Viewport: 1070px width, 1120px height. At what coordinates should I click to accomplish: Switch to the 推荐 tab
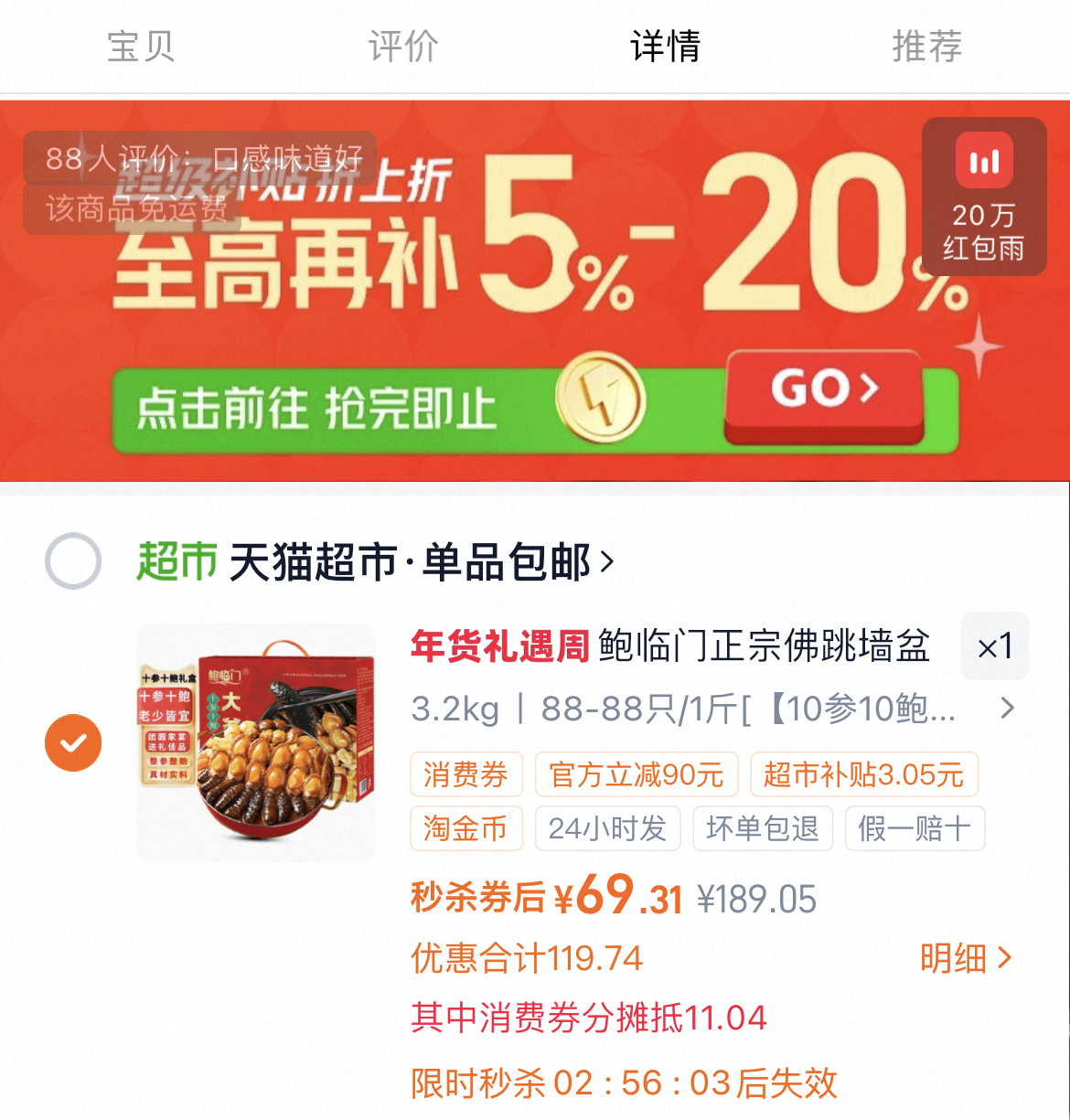[926, 46]
